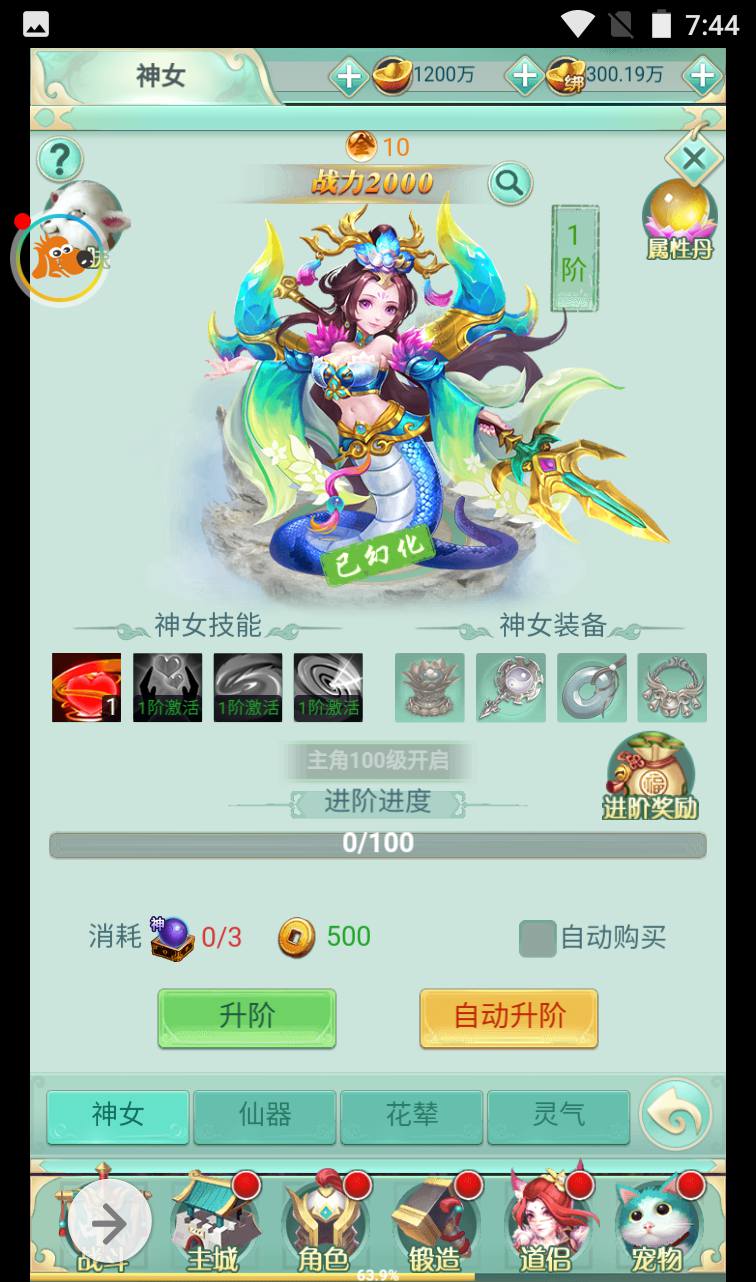Select the 神女 tab
The height and width of the screenshot is (1282, 756).
[x=118, y=1116]
